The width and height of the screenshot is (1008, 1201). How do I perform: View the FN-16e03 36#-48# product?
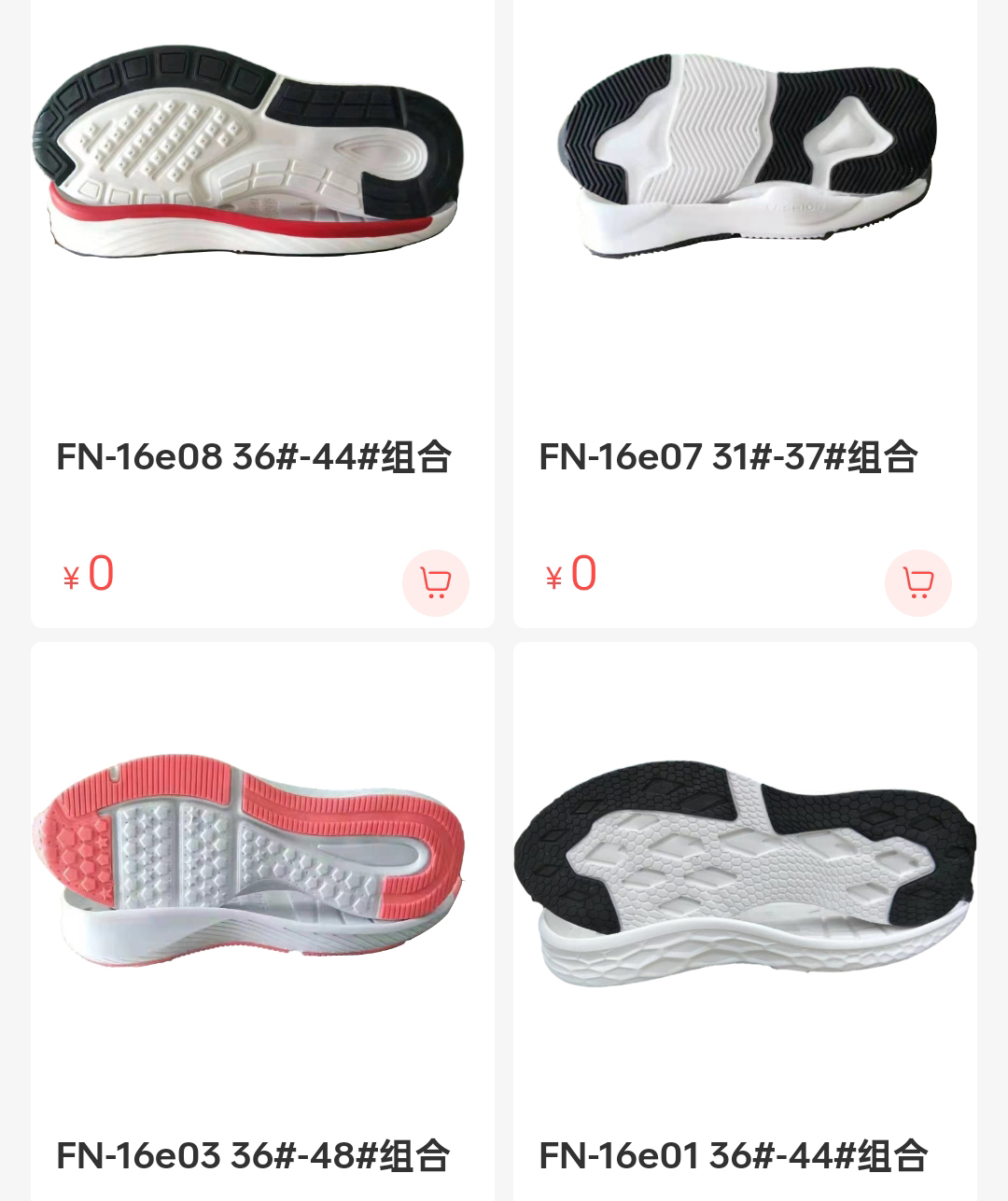click(254, 1154)
